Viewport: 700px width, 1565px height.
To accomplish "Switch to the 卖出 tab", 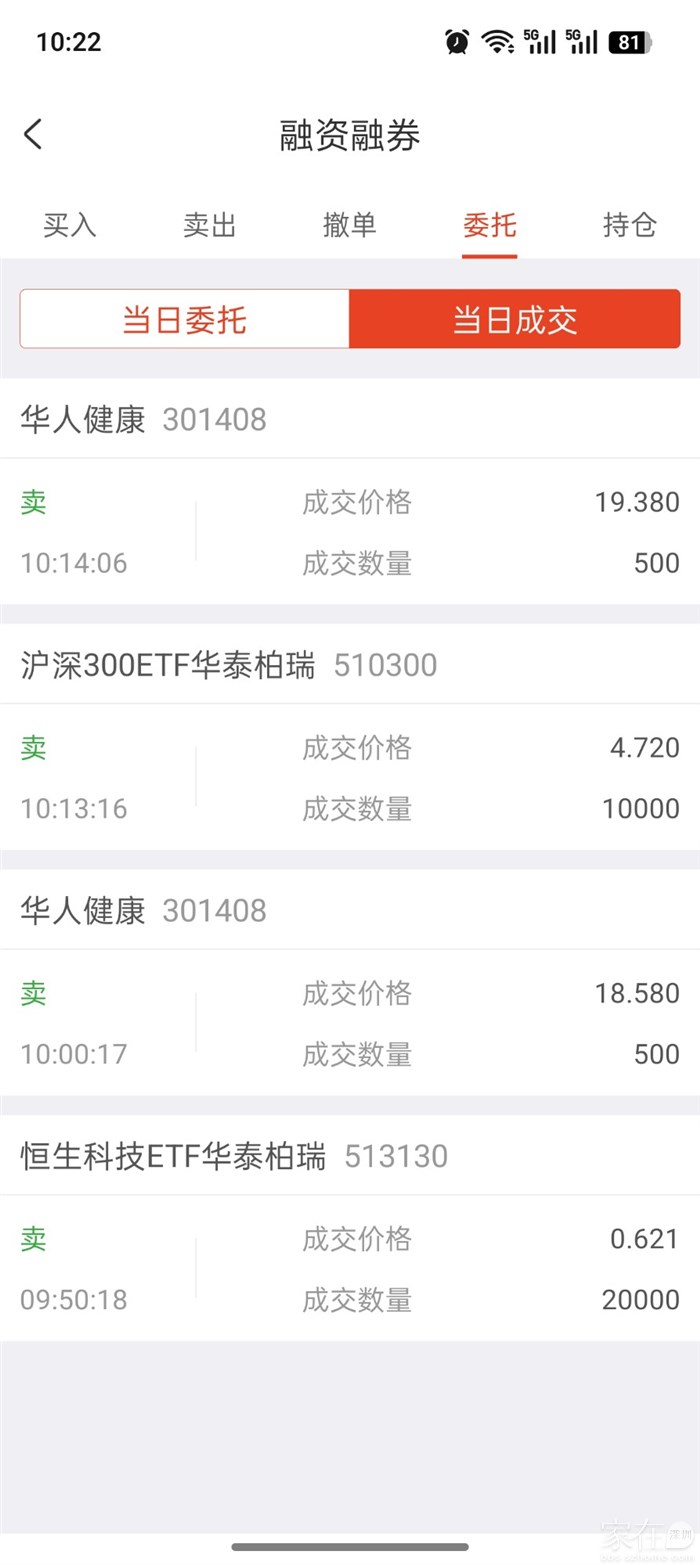I will pyautogui.click(x=210, y=225).
